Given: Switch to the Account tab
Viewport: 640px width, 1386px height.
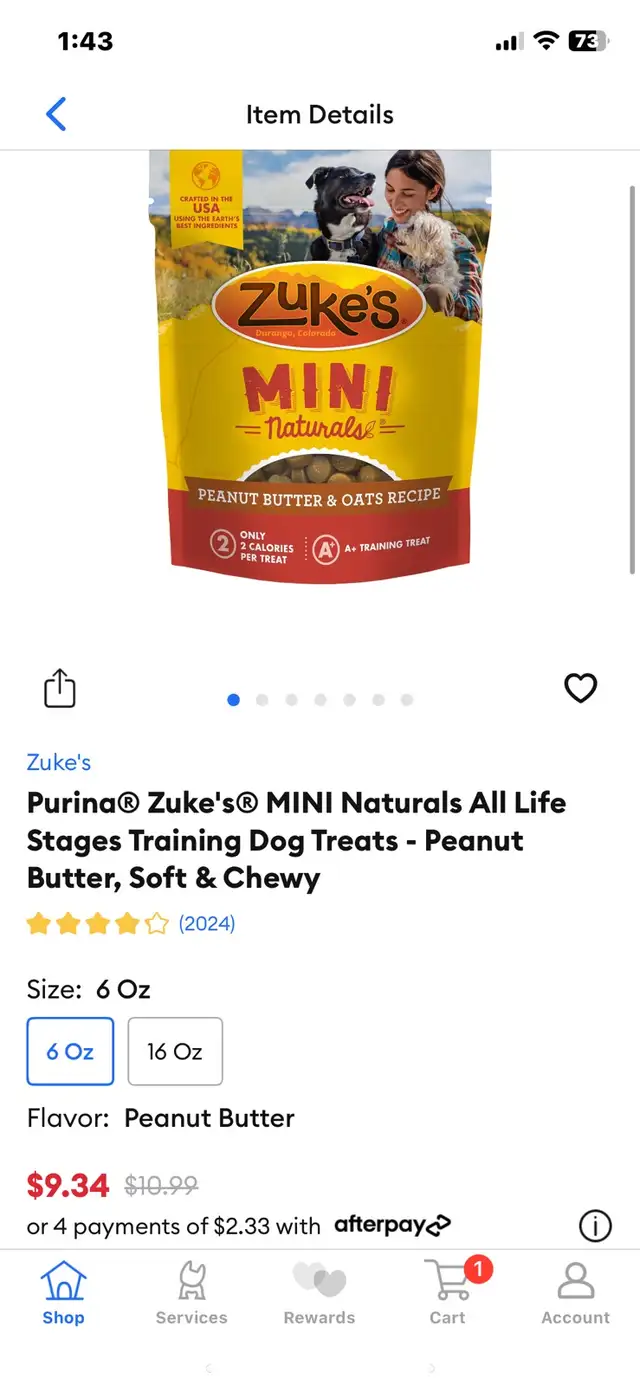Looking at the screenshot, I should pyautogui.click(x=575, y=1293).
